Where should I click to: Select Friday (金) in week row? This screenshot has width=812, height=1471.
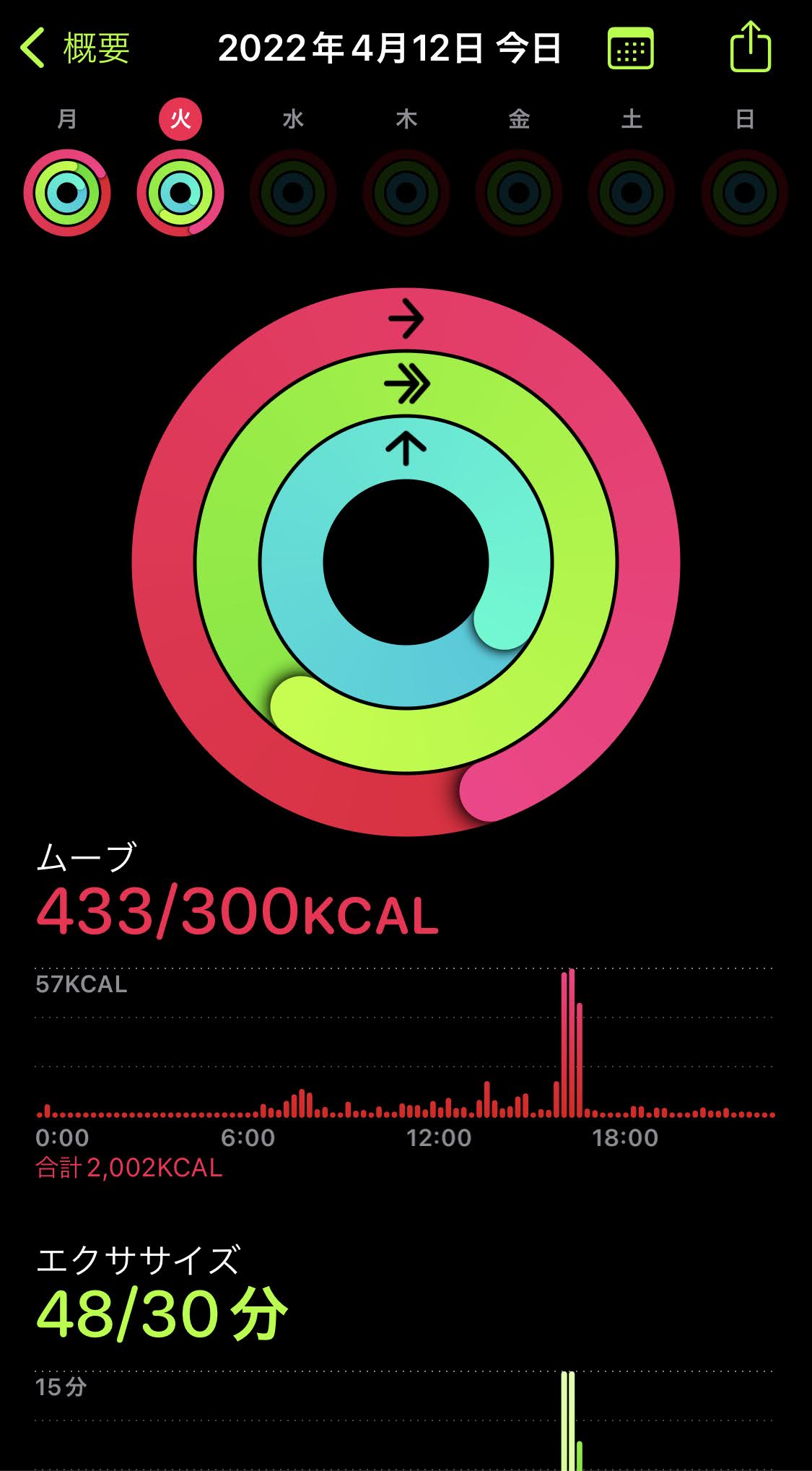(x=519, y=192)
